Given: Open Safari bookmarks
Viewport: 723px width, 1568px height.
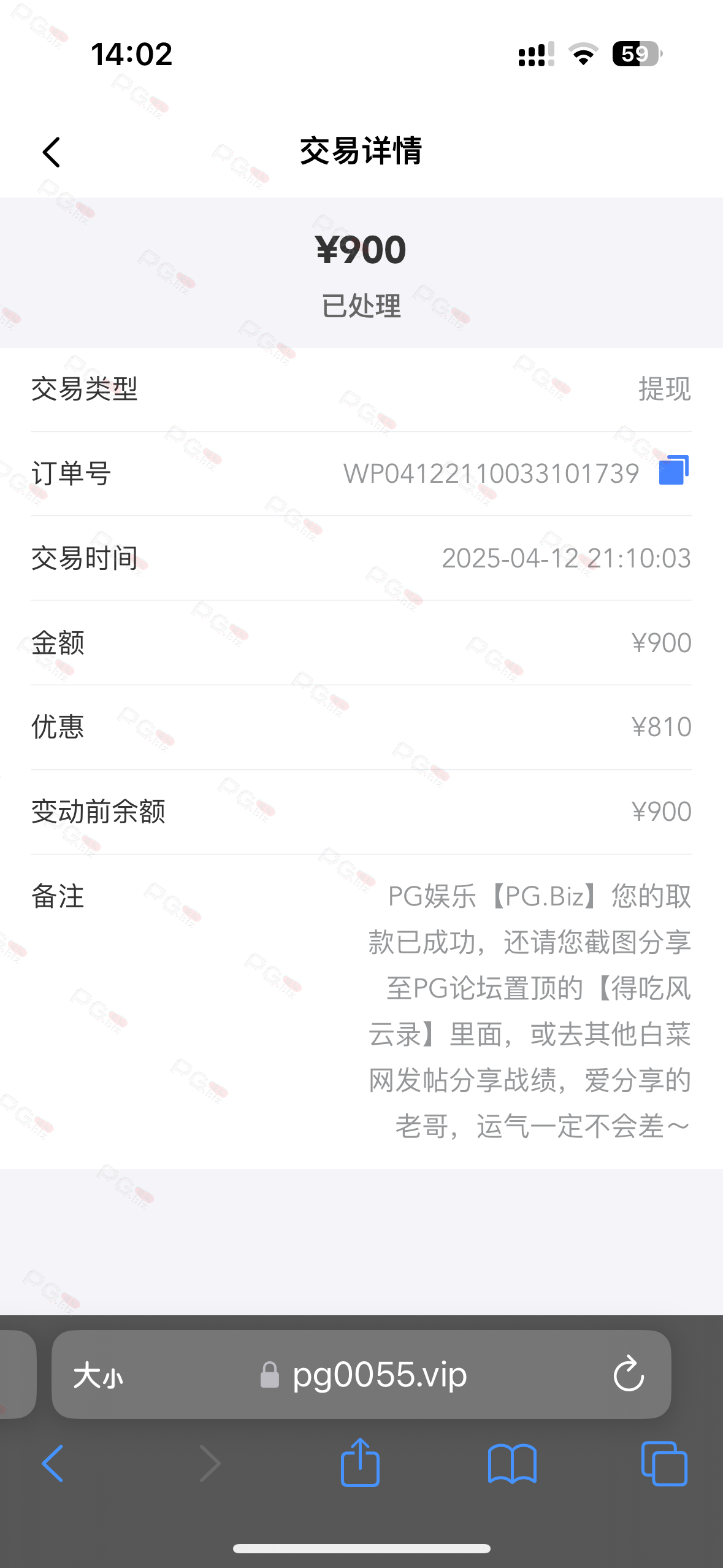Looking at the screenshot, I should point(512,1463).
